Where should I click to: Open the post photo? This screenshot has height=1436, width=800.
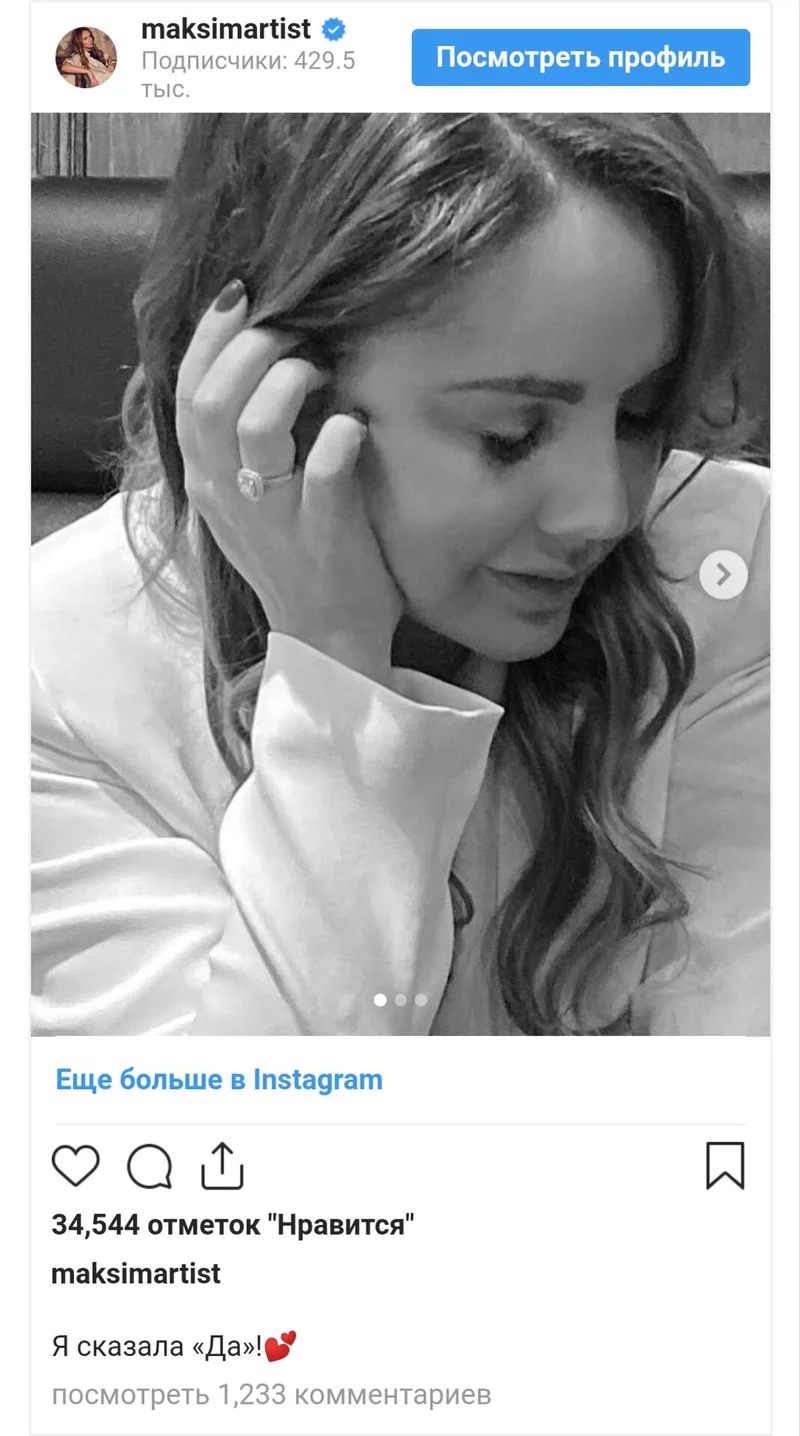400,574
